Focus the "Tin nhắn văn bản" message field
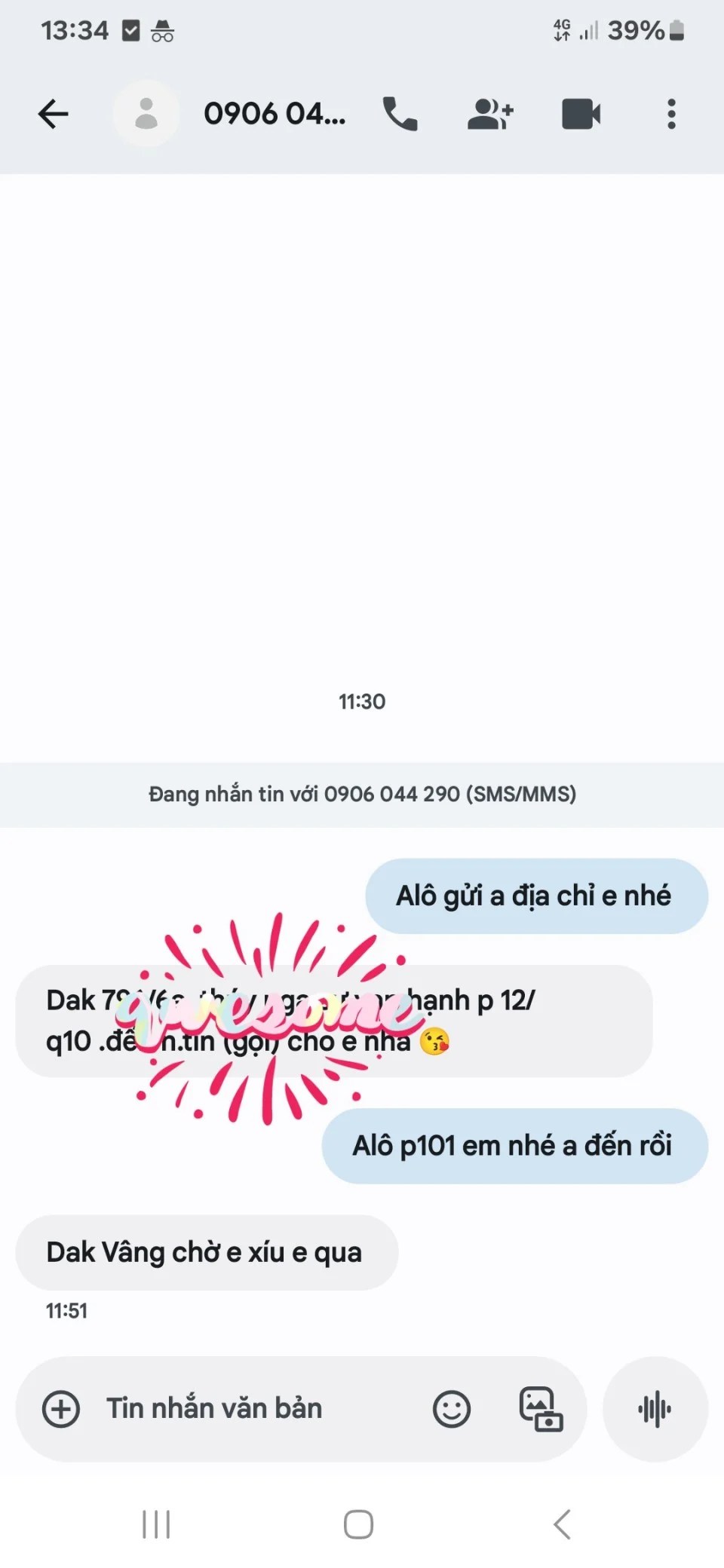The height and width of the screenshot is (1568, 724). pos(255,1408)
